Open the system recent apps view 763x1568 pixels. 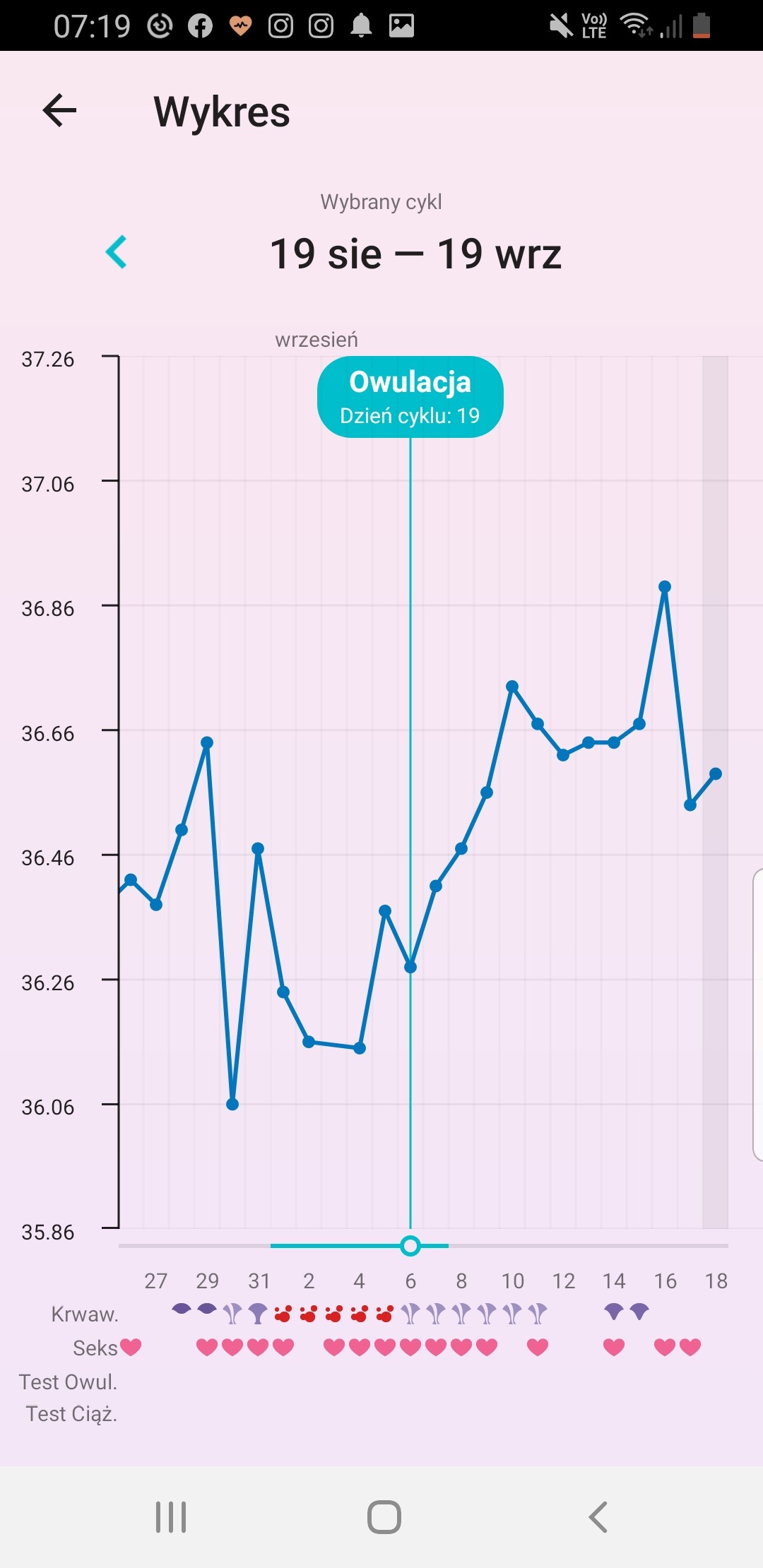tap(171, 1516)
